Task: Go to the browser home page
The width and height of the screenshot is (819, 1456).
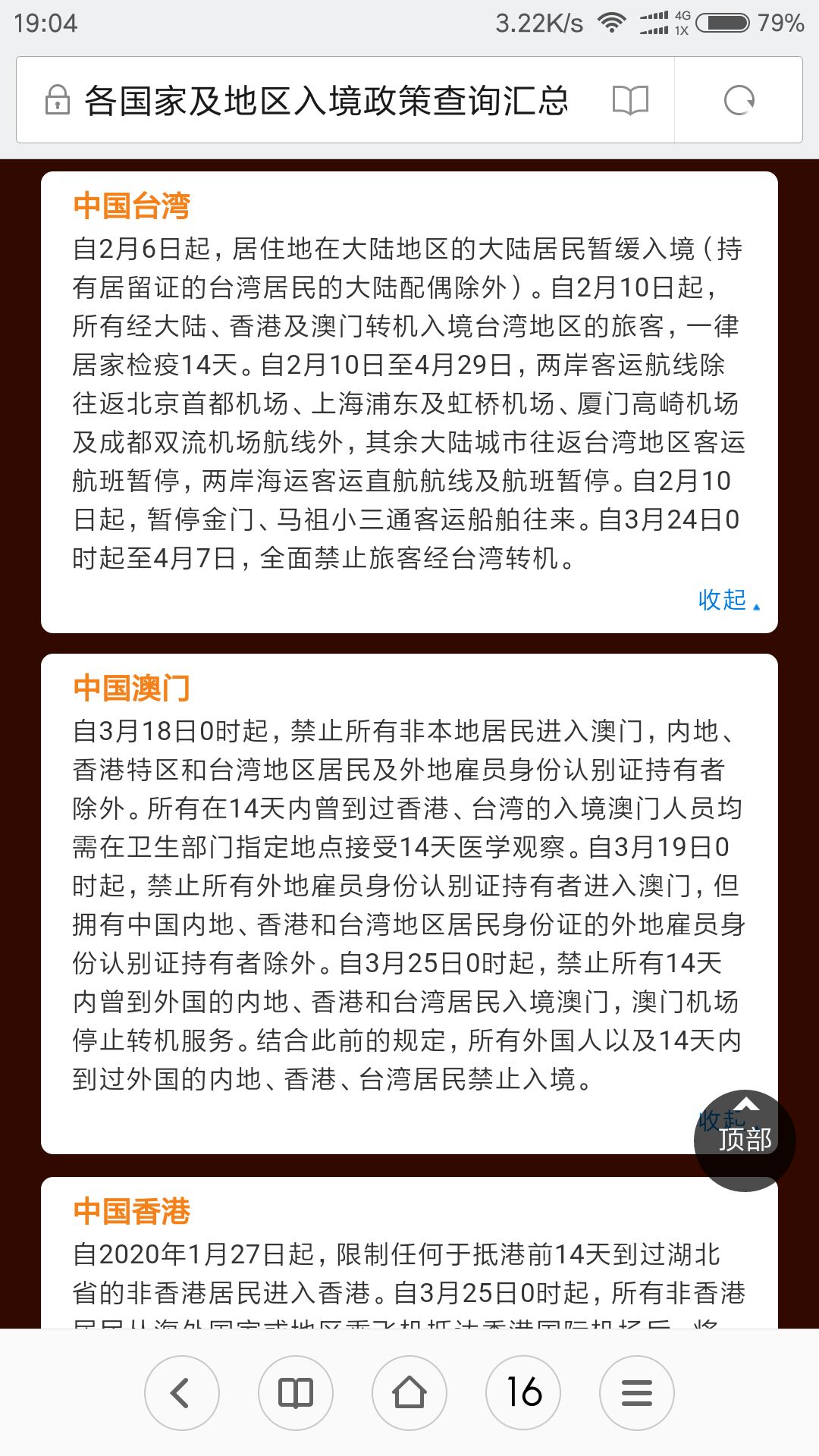Action: 409,1393
